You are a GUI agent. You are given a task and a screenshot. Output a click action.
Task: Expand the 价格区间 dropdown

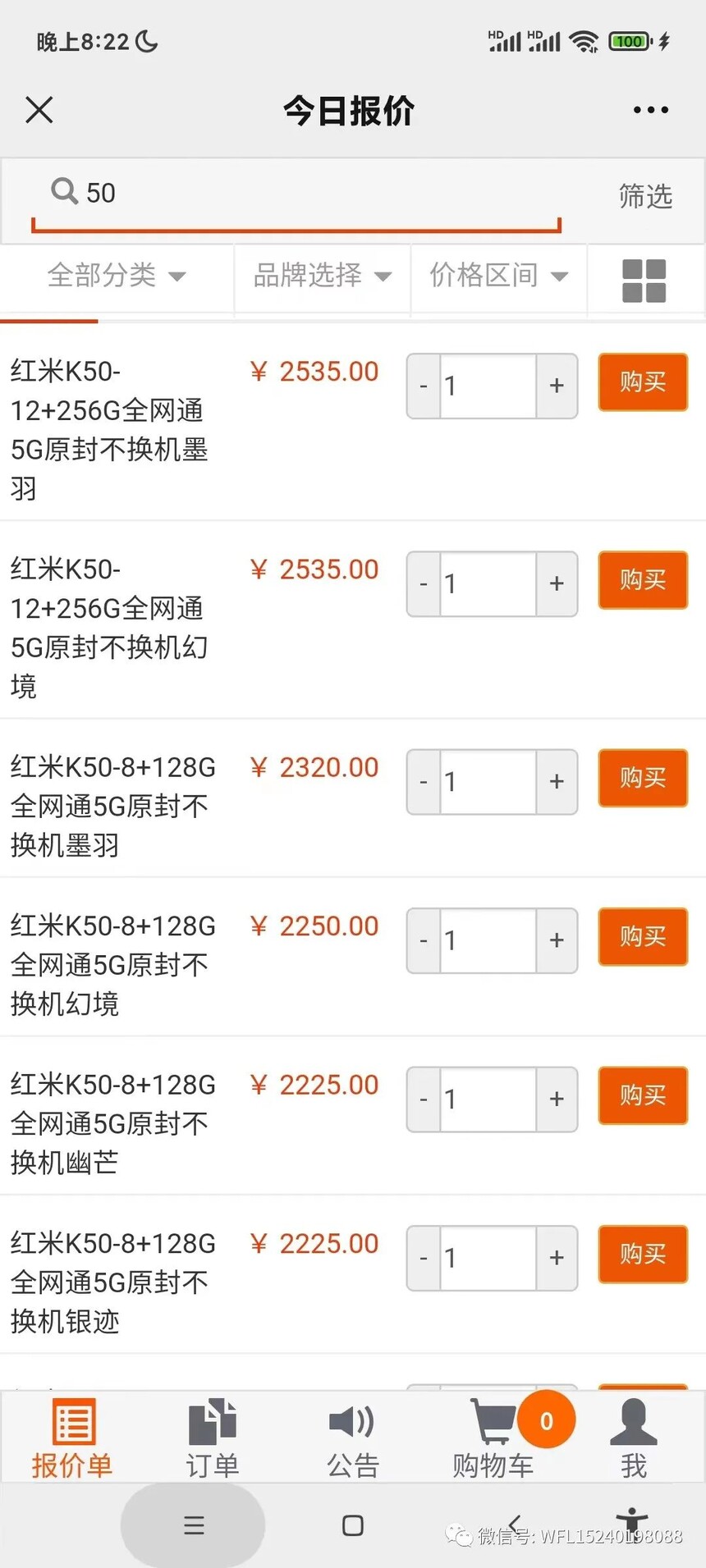pos(498,276)
